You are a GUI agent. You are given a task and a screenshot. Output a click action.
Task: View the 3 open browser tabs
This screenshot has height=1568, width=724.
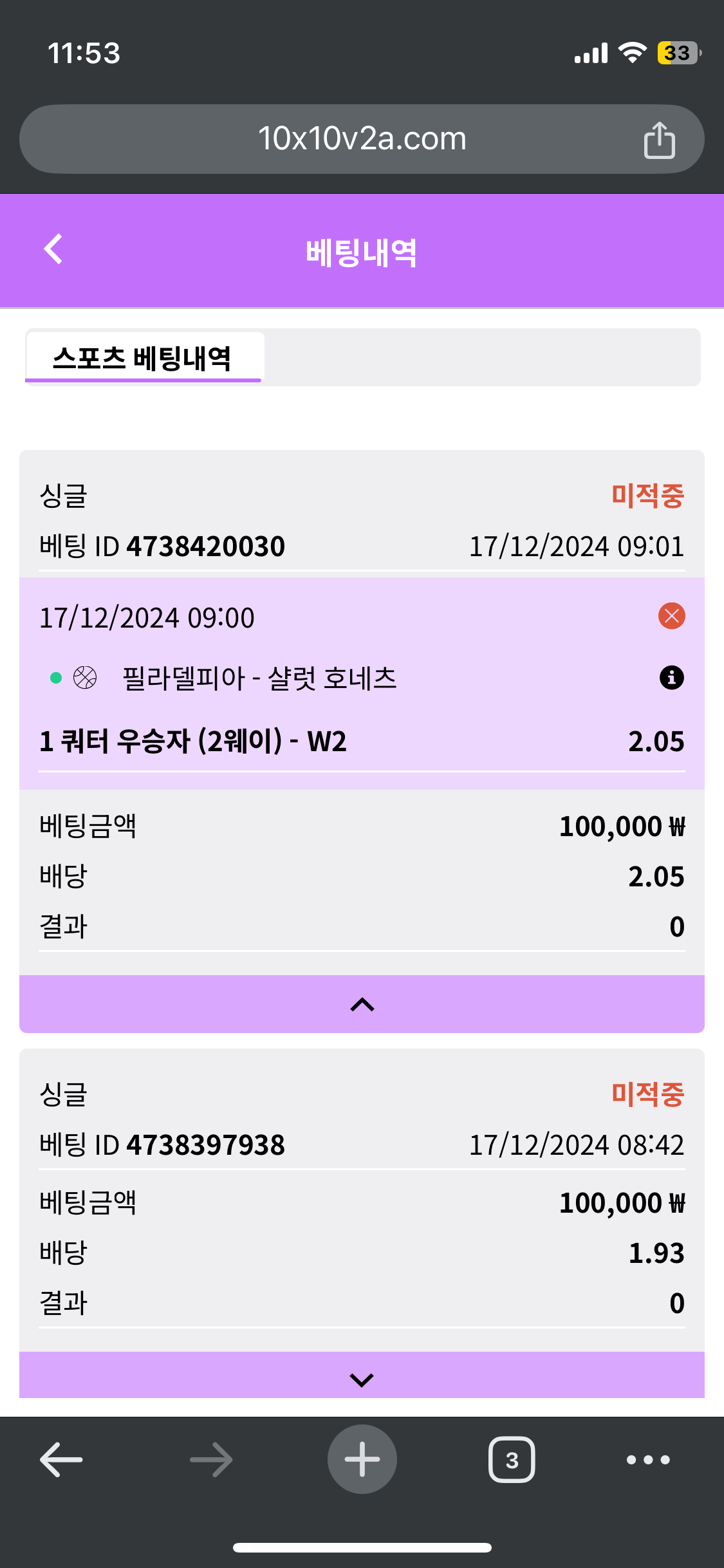tap(512, 1459)
